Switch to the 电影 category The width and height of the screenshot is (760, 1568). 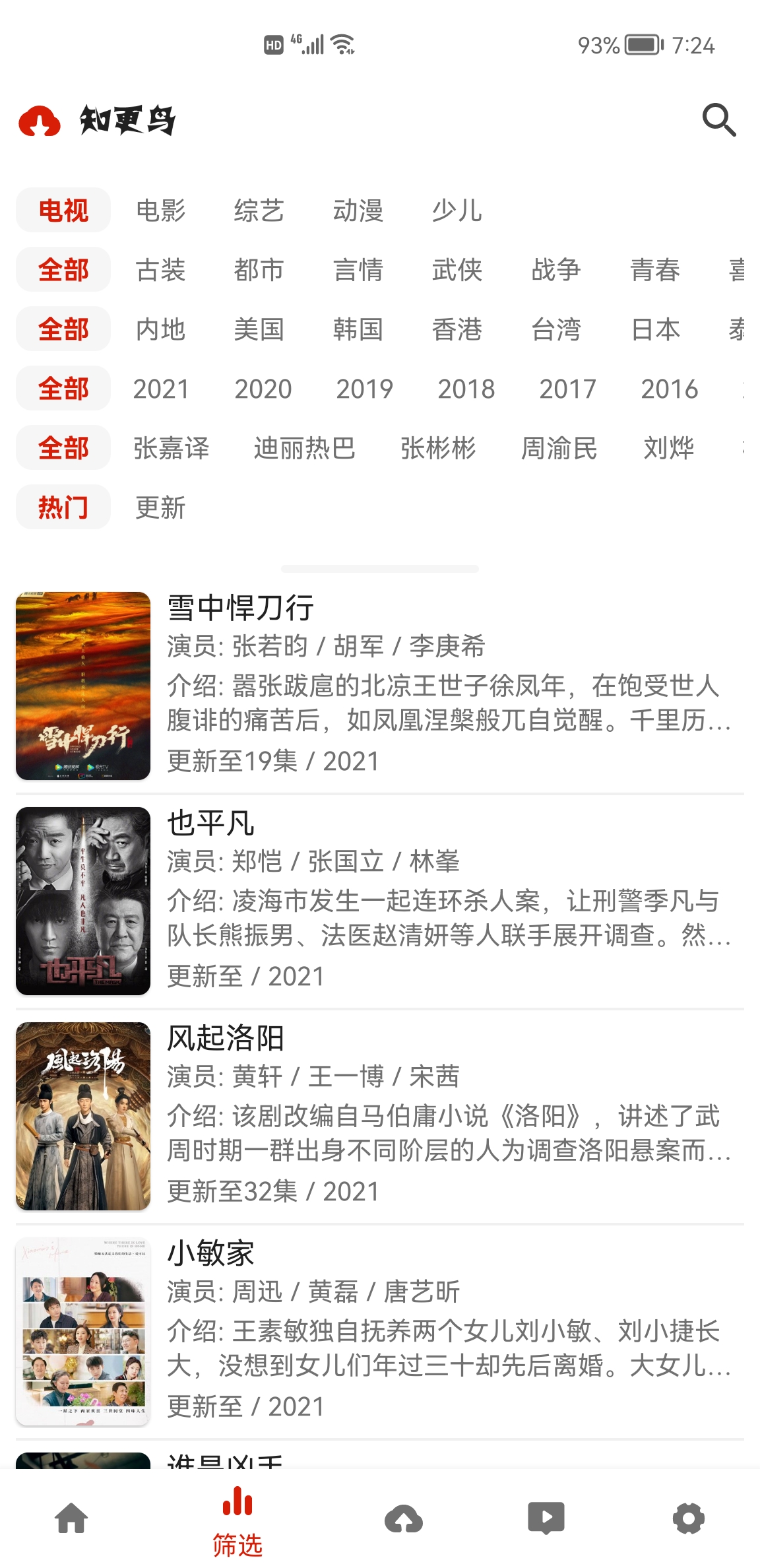point(160,211)
